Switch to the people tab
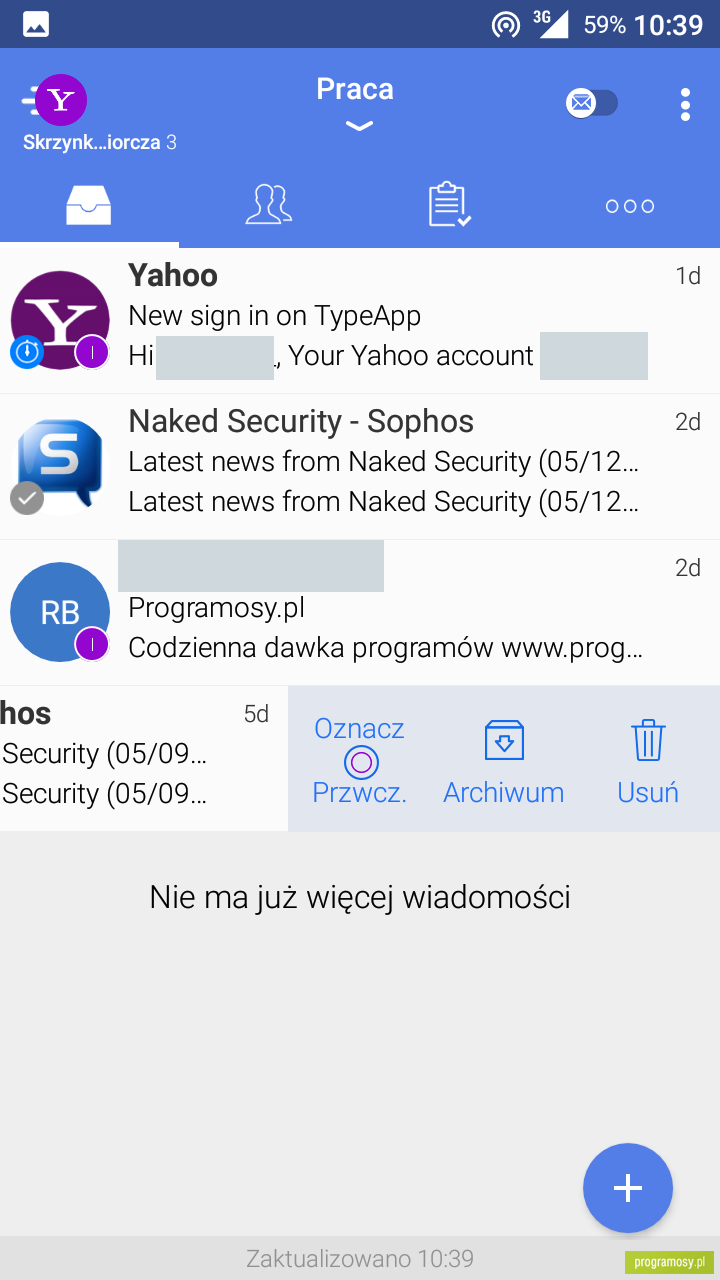The image size is (720, 1280). (x=269, y=205)
